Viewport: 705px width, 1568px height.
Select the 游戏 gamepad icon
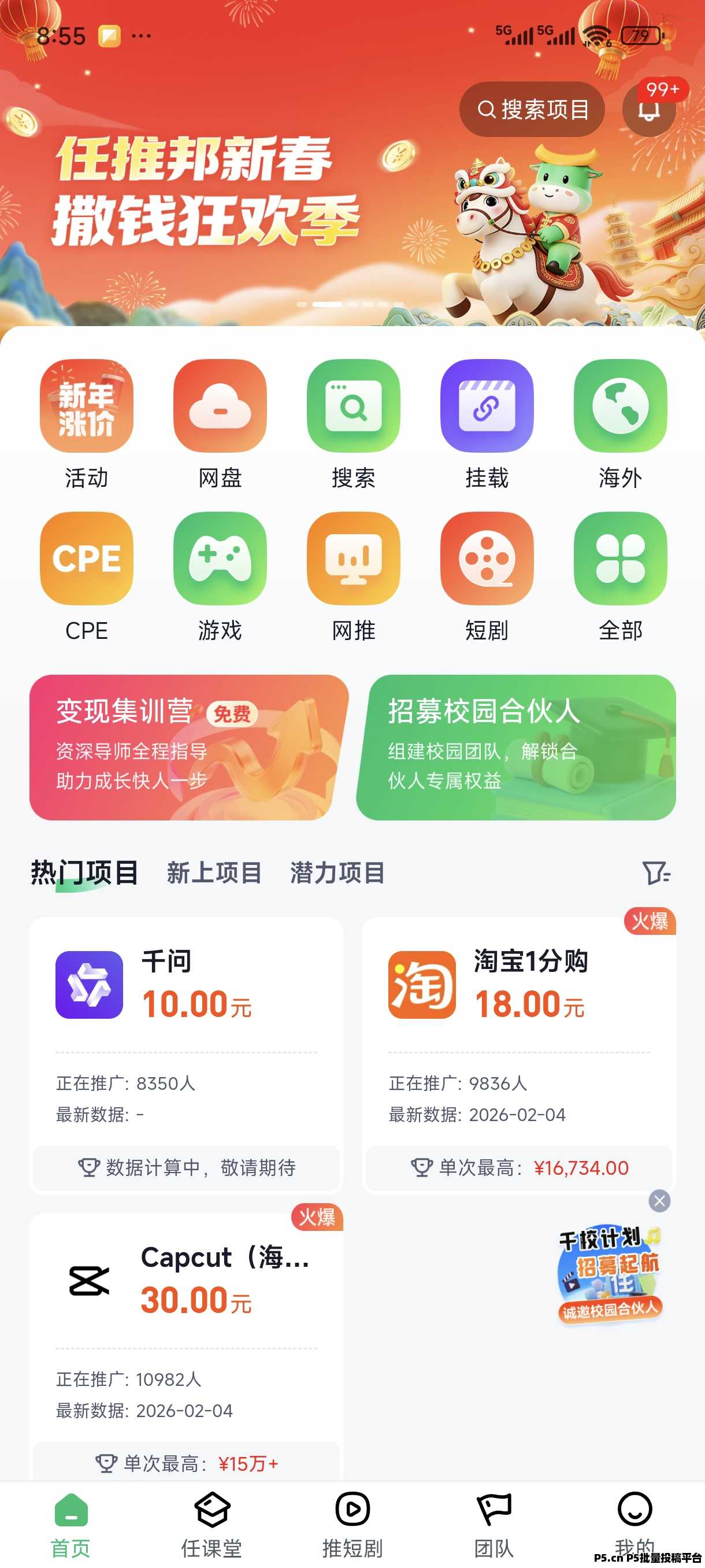click(x=220, y=560)
